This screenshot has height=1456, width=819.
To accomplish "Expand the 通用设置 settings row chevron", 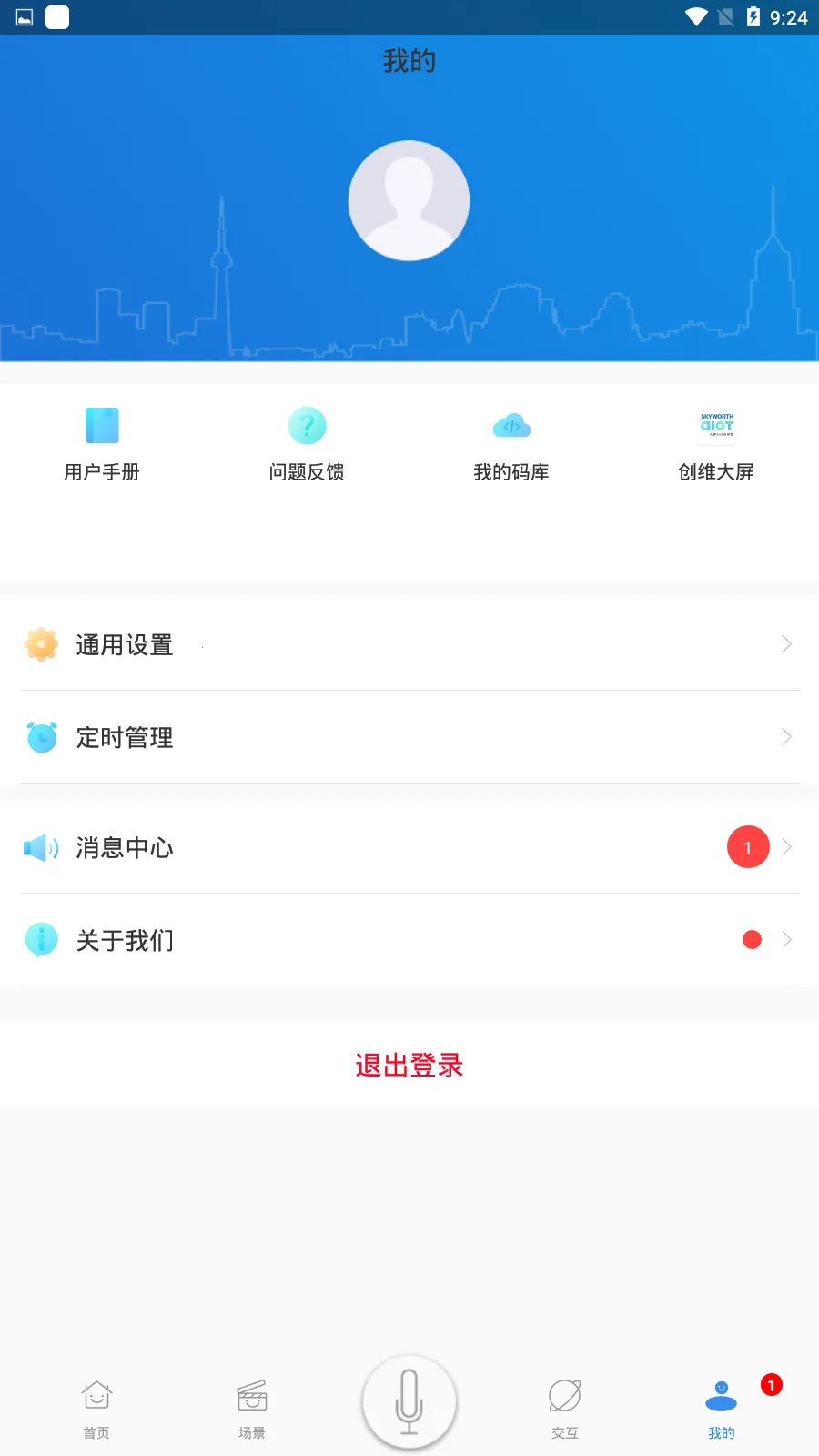I will pos(786,644).
